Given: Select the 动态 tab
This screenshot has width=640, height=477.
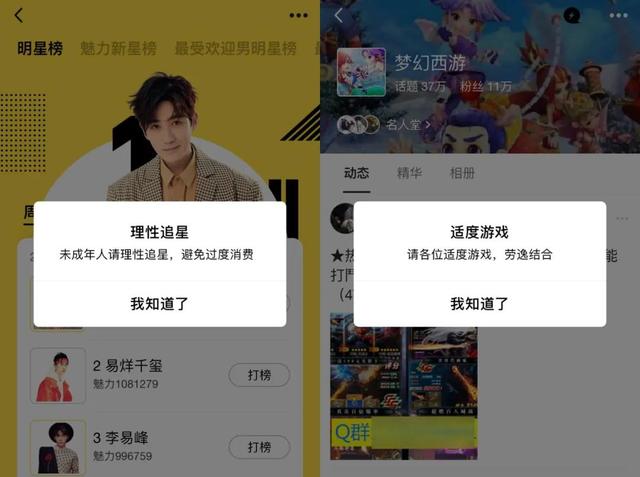Looking at the screenshot, I should click(x=356, y=173).
